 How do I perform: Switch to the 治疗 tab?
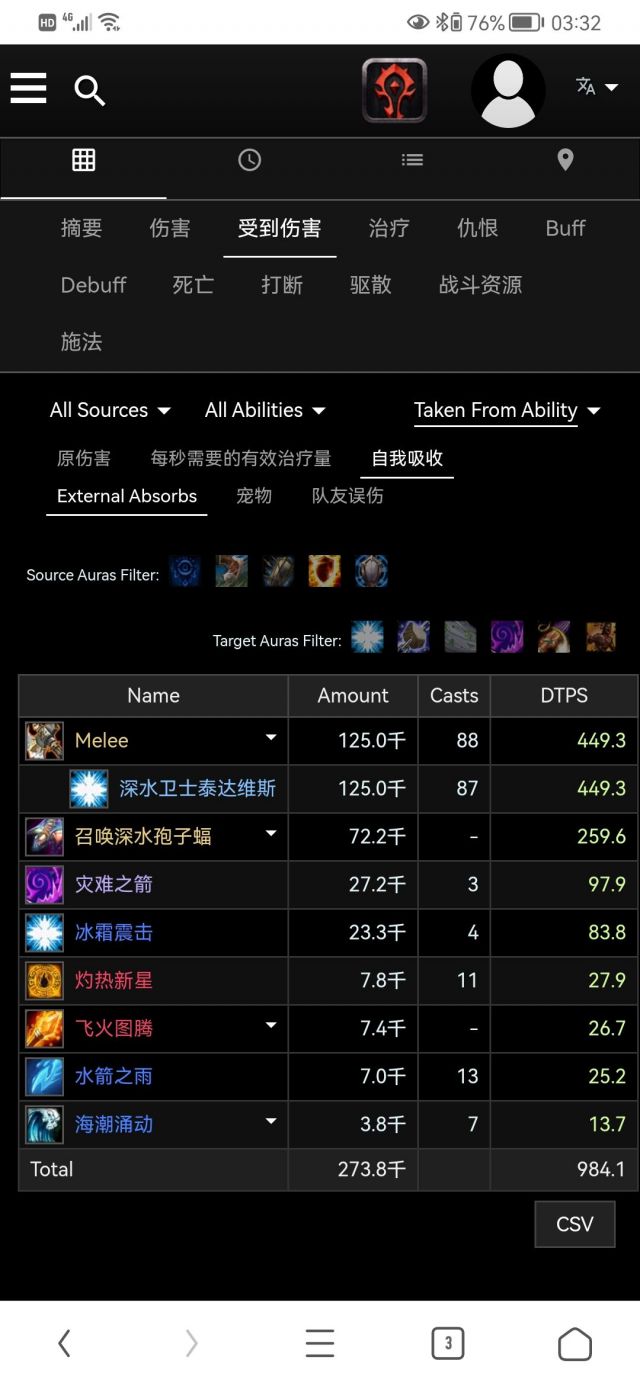(x=388, y=228)
